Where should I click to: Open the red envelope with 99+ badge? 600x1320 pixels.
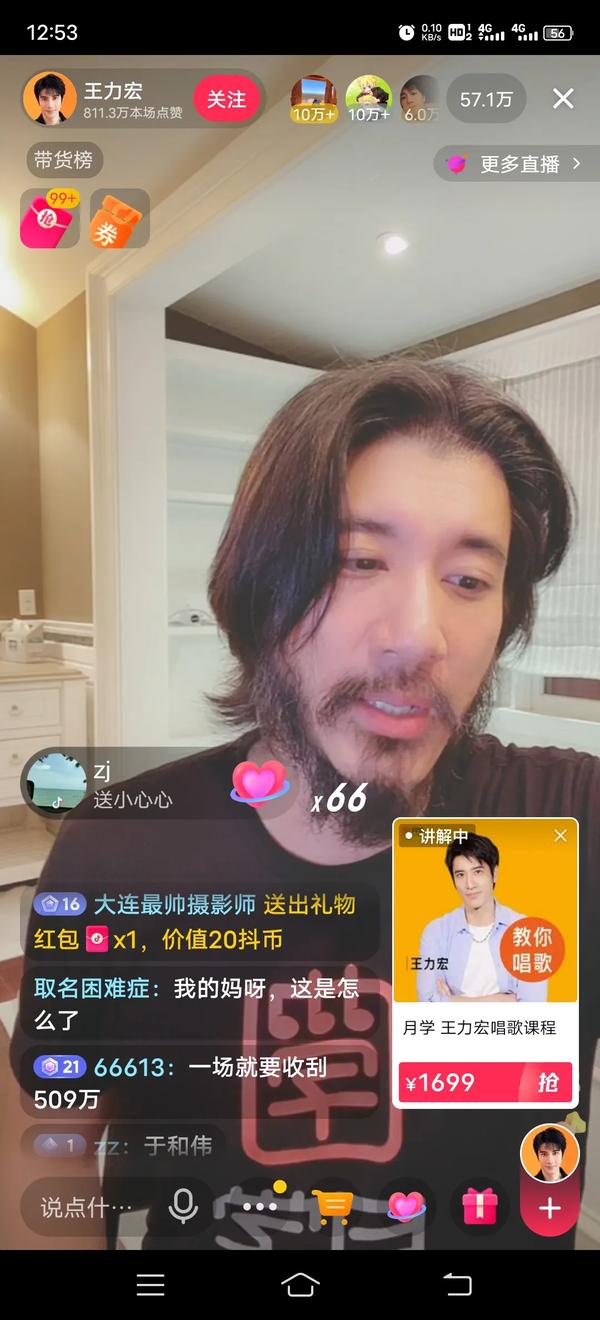50,218
